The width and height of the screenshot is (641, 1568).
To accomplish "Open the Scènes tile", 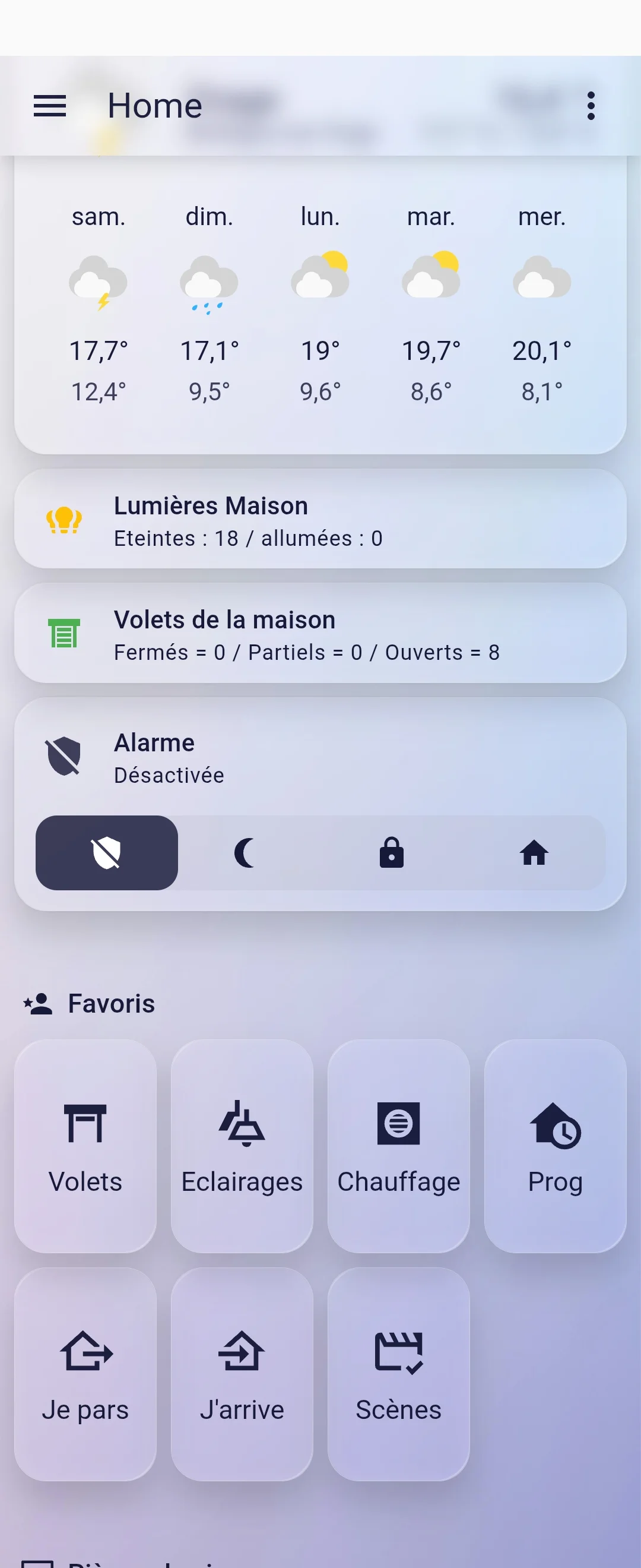I will click(398, 1374).
